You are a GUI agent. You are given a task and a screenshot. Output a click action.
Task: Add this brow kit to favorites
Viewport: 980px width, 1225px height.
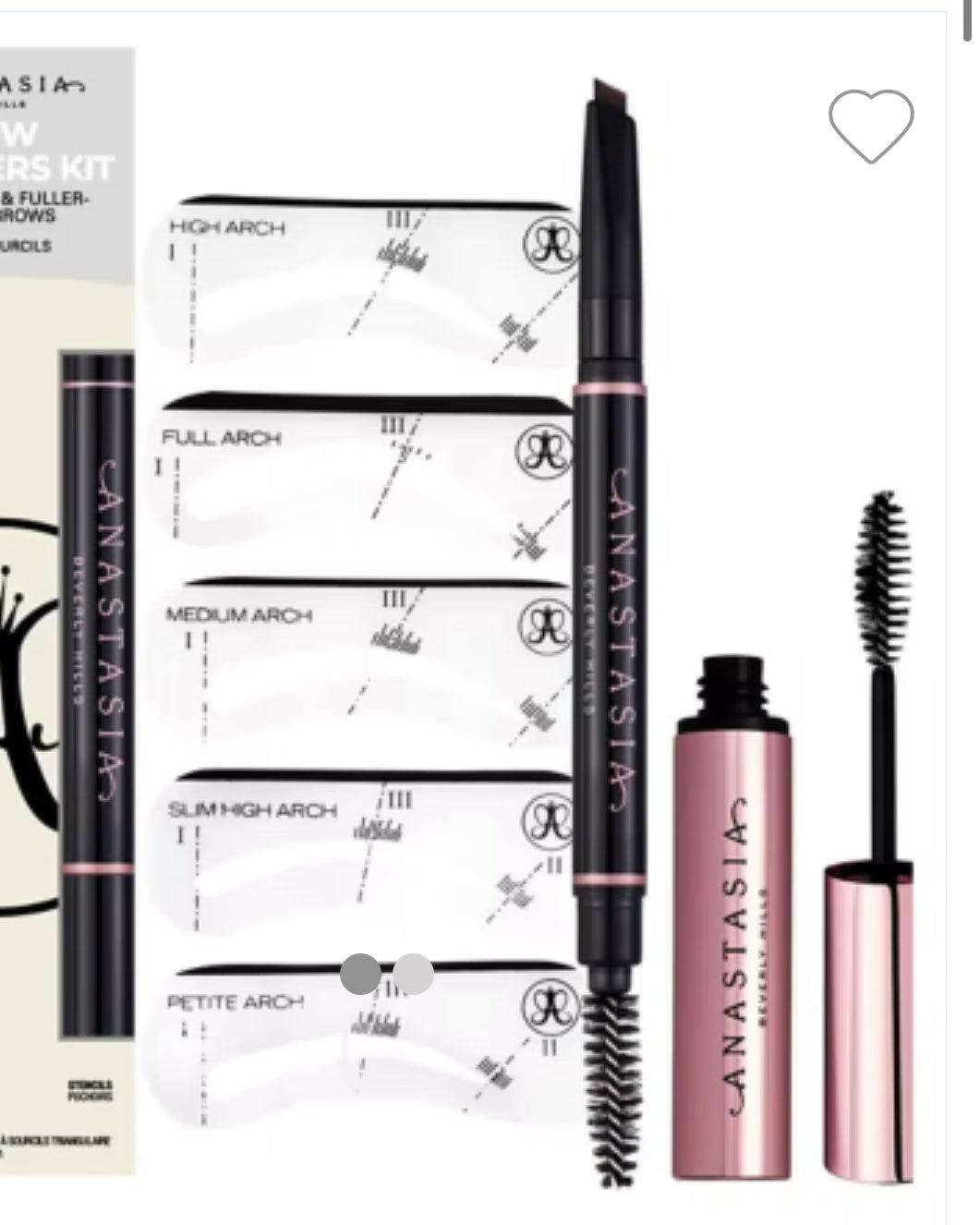coord(870,127)
